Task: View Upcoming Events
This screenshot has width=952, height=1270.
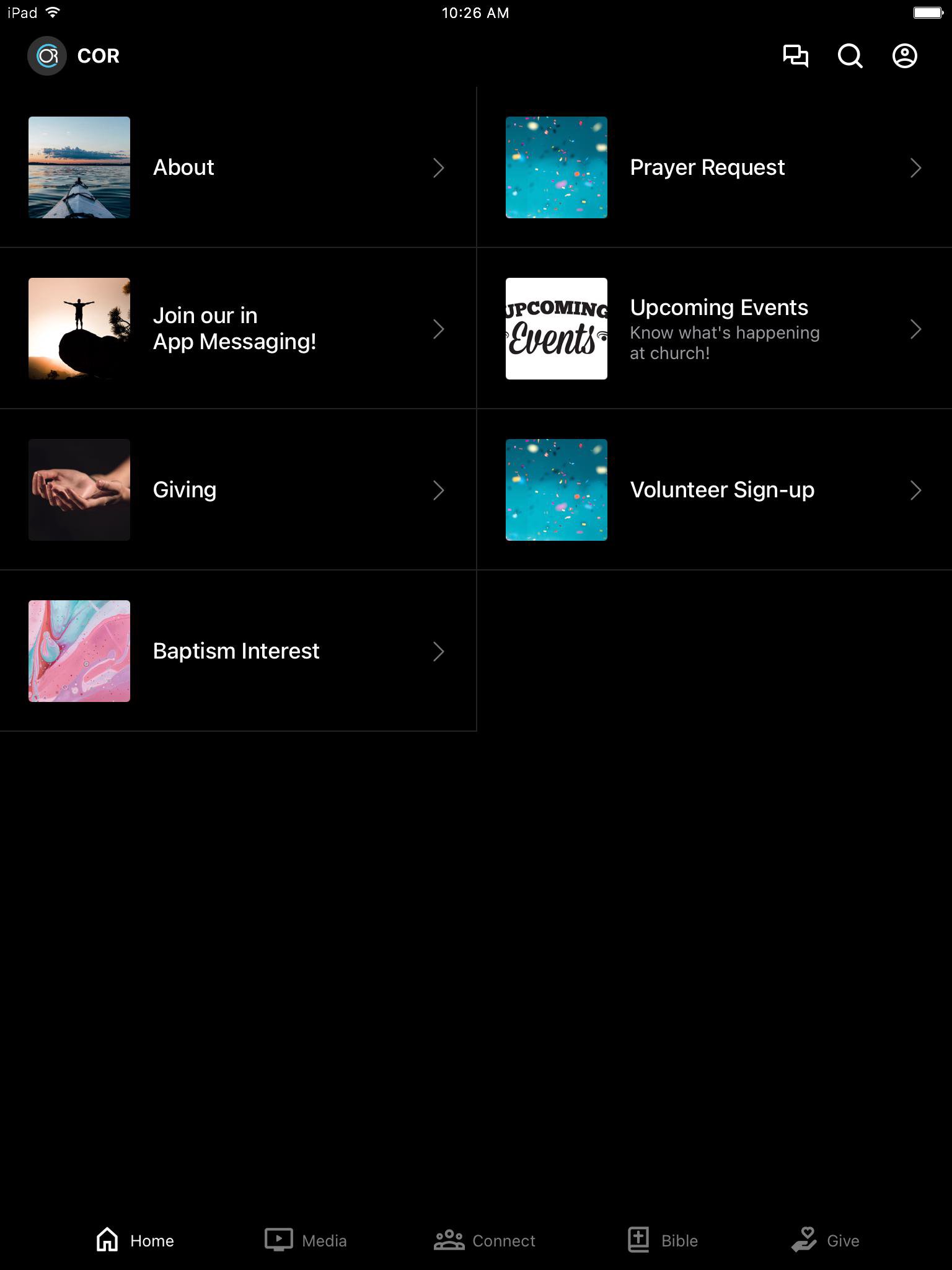Action: (x=714, y=329)
